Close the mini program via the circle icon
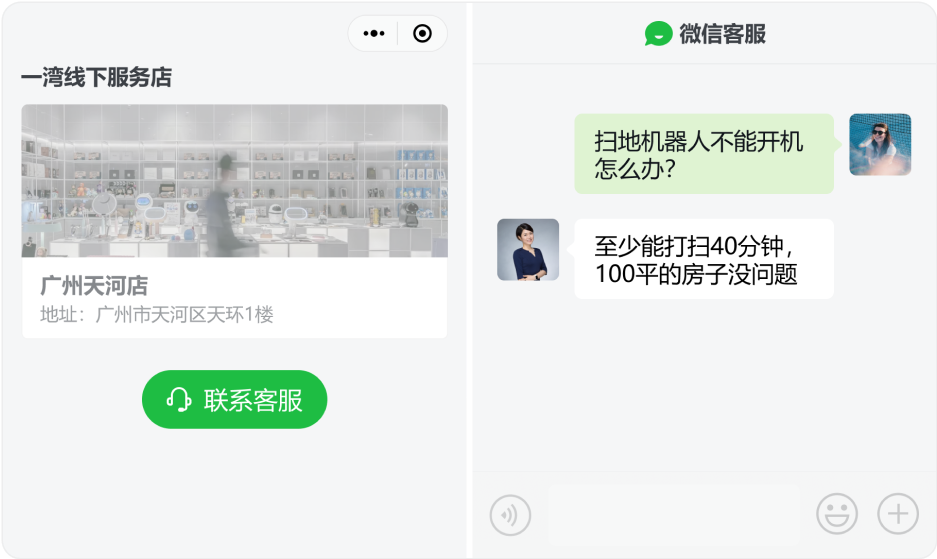937x559 pixels. (422, 34)
